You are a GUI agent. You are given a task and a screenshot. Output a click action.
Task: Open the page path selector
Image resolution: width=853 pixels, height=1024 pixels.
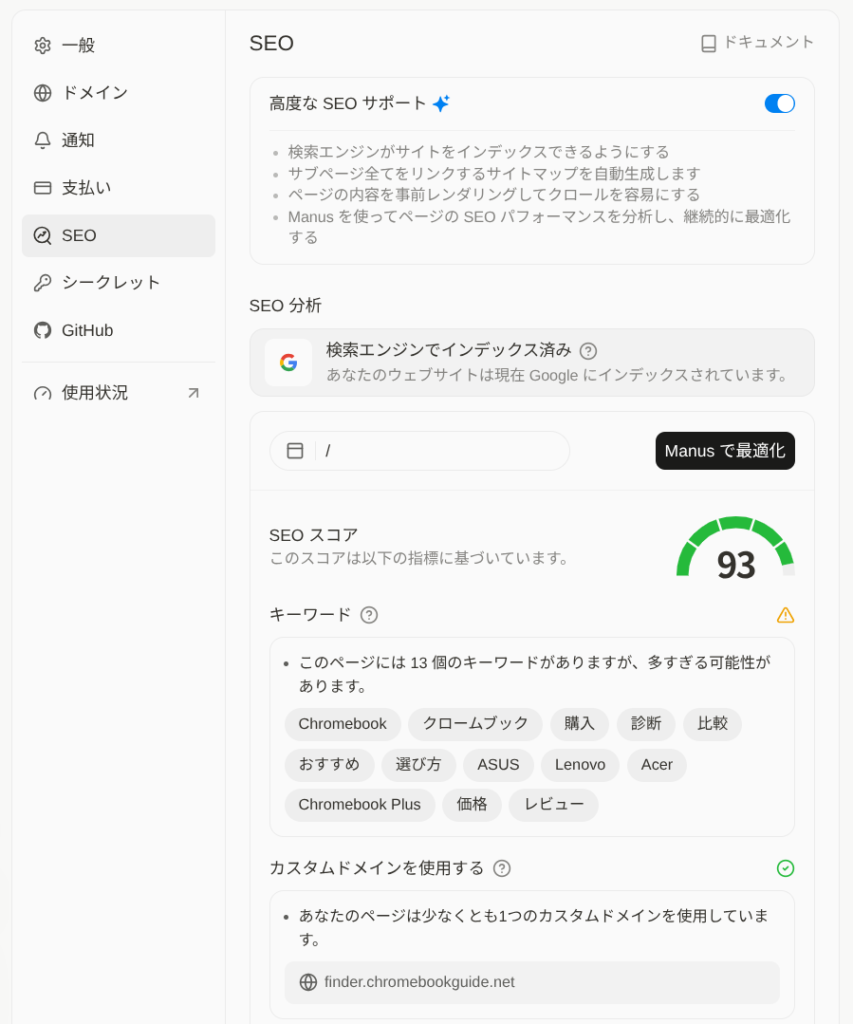(419, 451)
